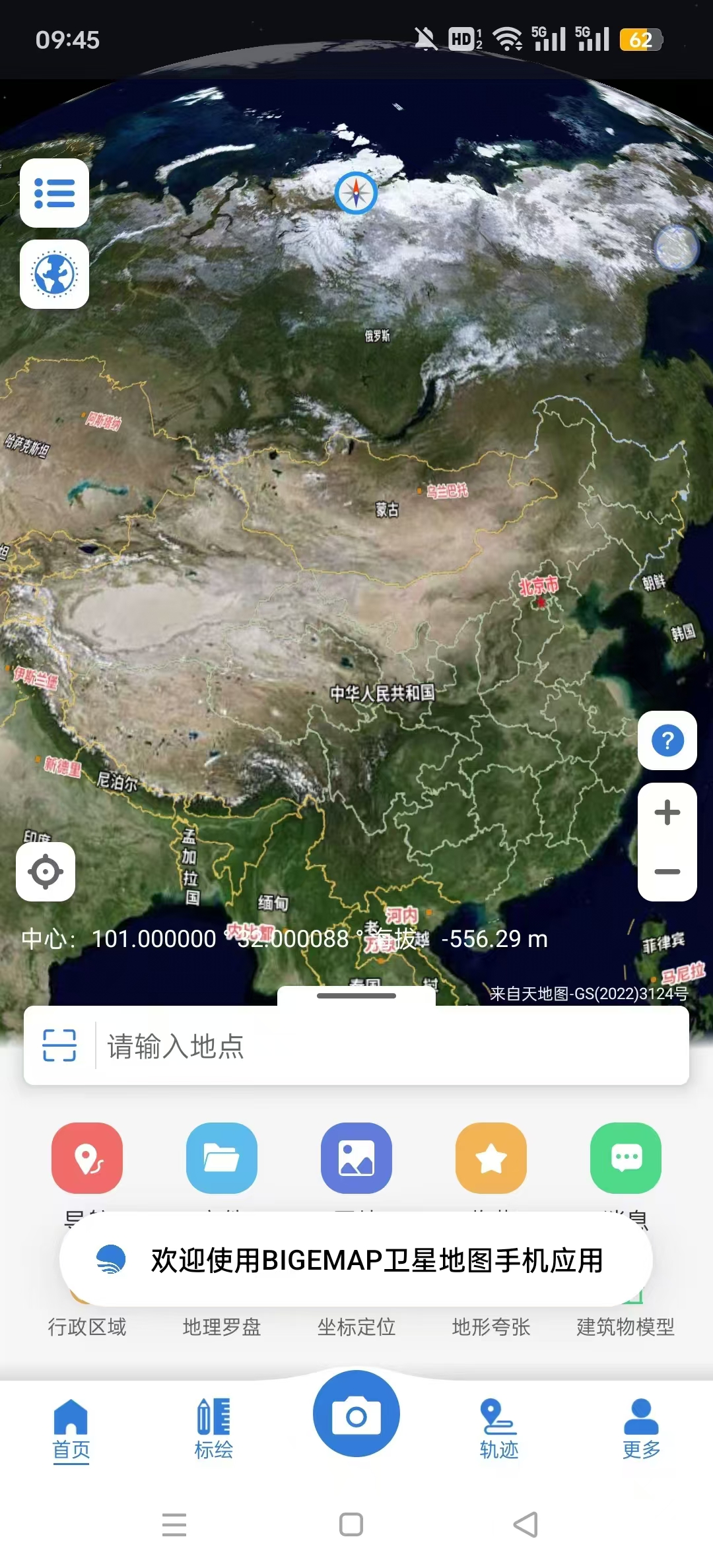Toggle the layer list panel icon

click(x=55, y=193)
